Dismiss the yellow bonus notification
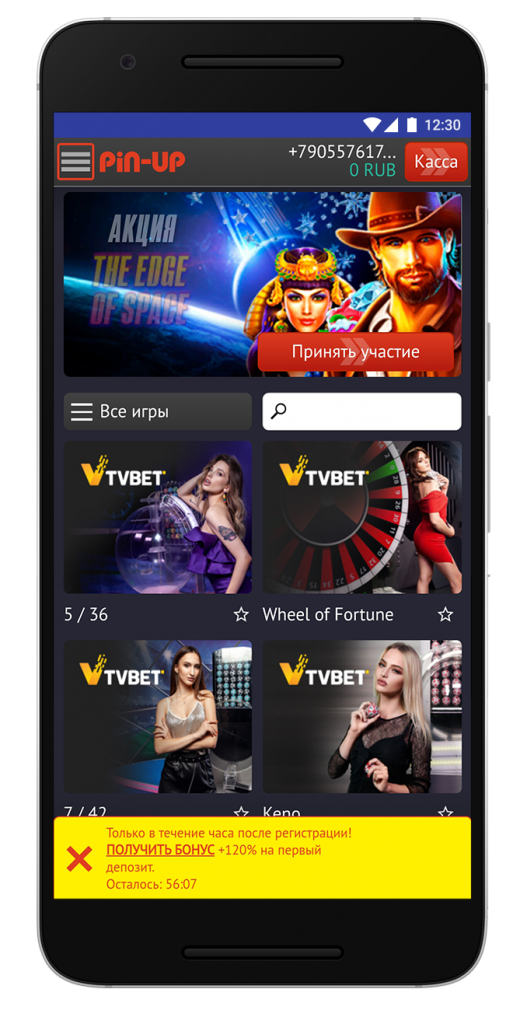Screen dimensions: 527x1024 (x=79, y=859)
